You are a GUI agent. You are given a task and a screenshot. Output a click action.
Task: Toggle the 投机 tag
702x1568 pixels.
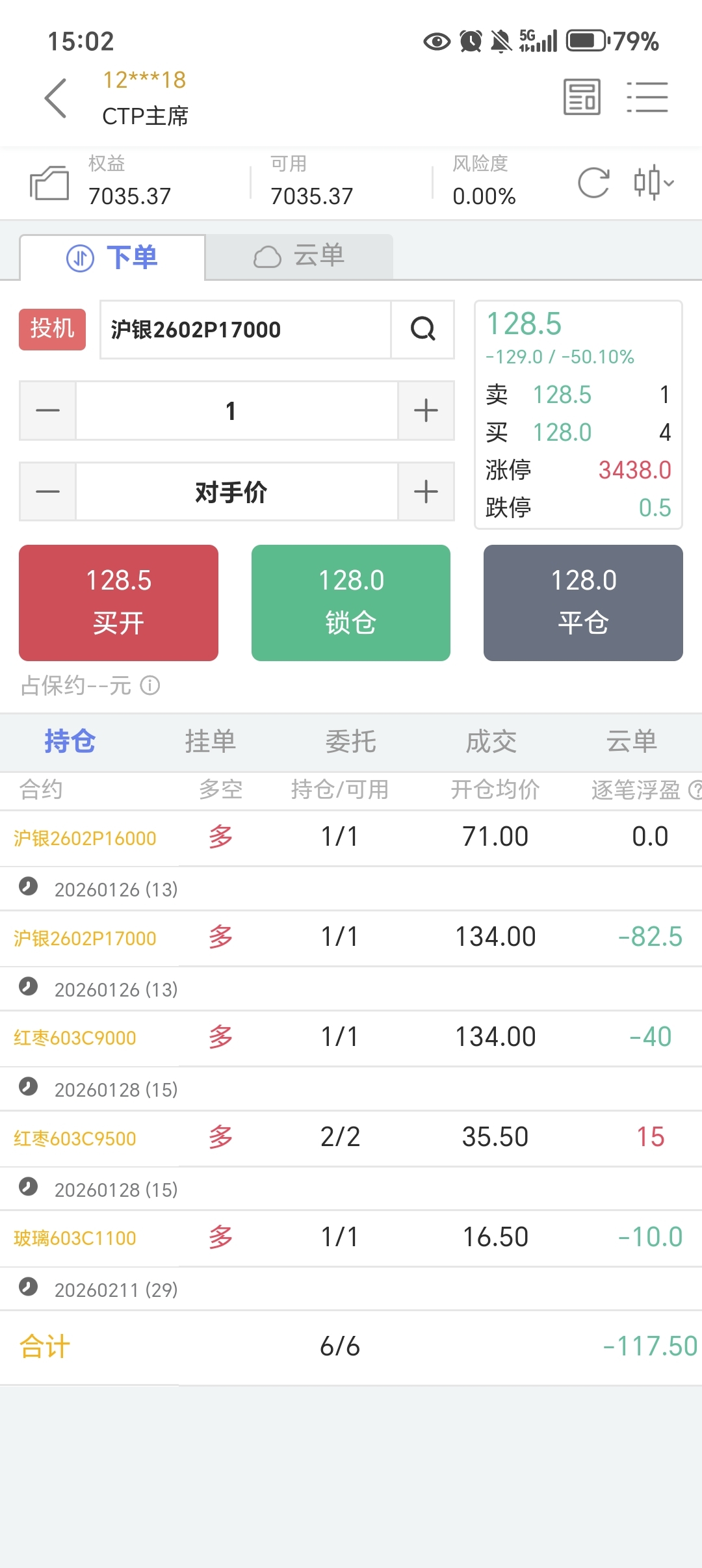tap(52, 329)
